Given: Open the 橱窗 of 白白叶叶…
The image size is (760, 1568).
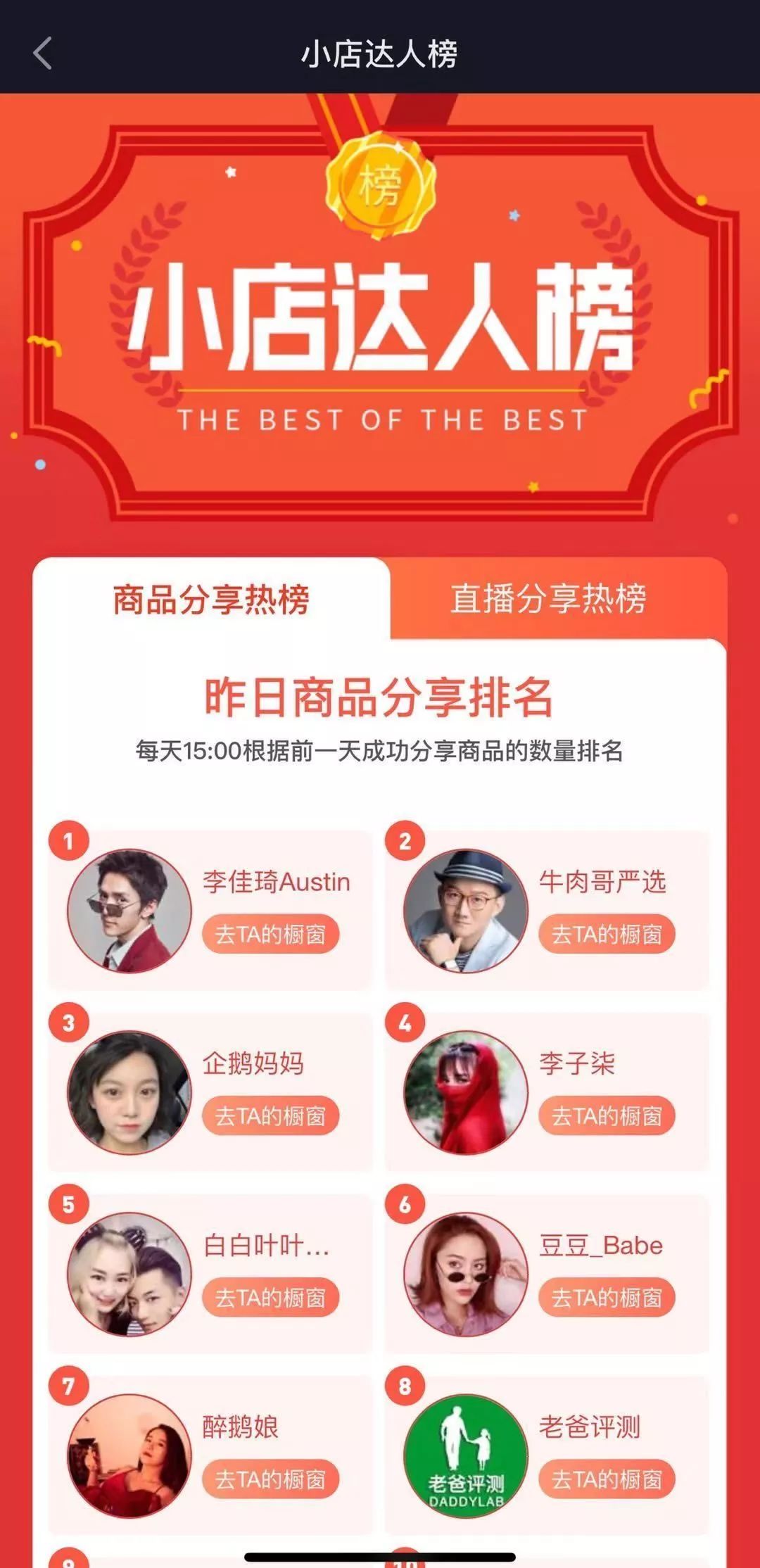Looking at the screenshot, I should (270, 1297).
